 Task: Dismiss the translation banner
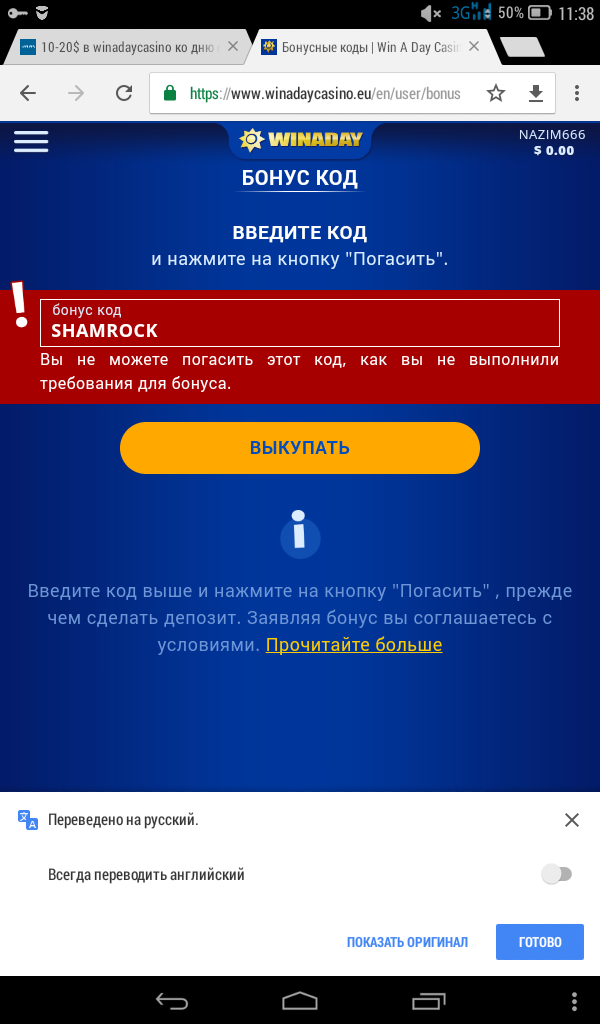pyautogui.click(x=572, y=820)
